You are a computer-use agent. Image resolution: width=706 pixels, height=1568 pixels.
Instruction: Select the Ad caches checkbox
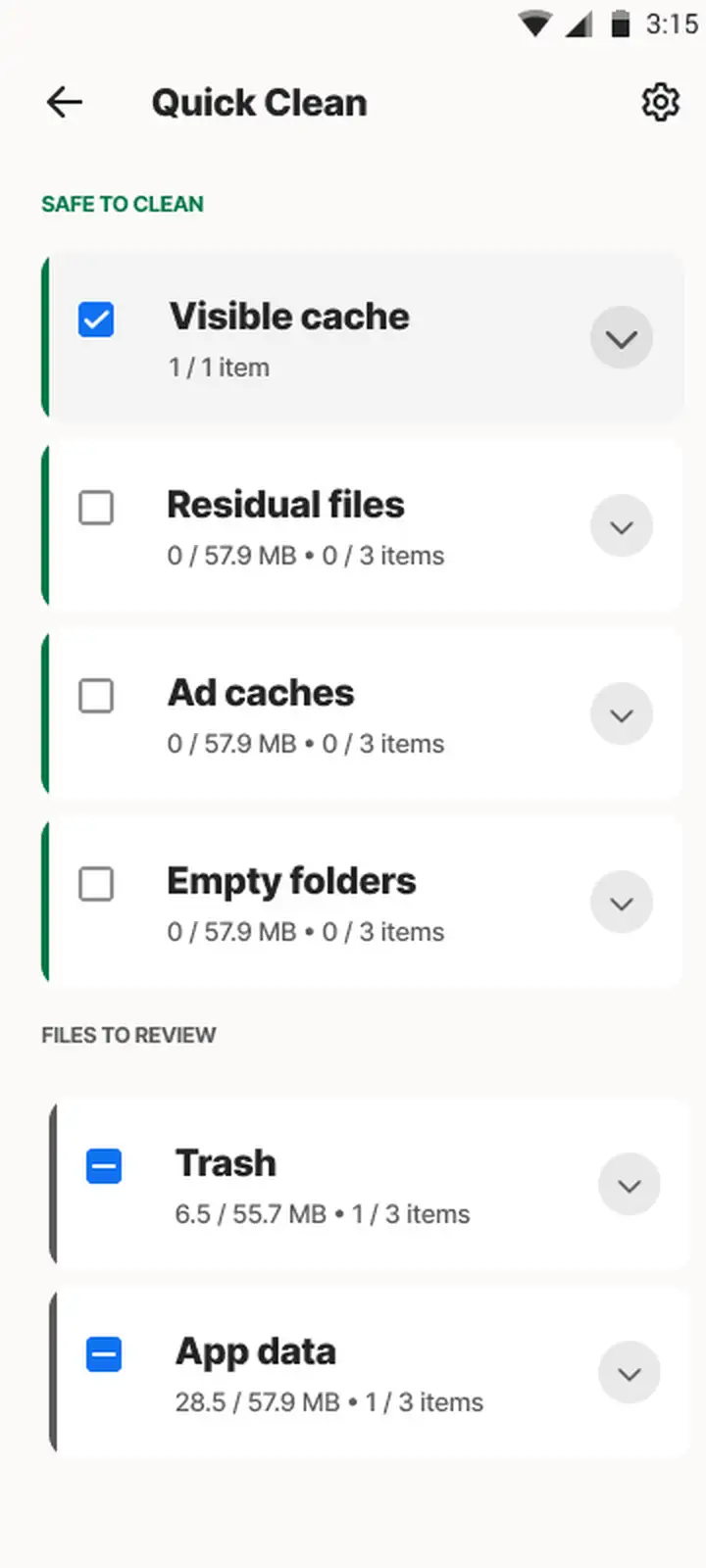tap(96, 696)
